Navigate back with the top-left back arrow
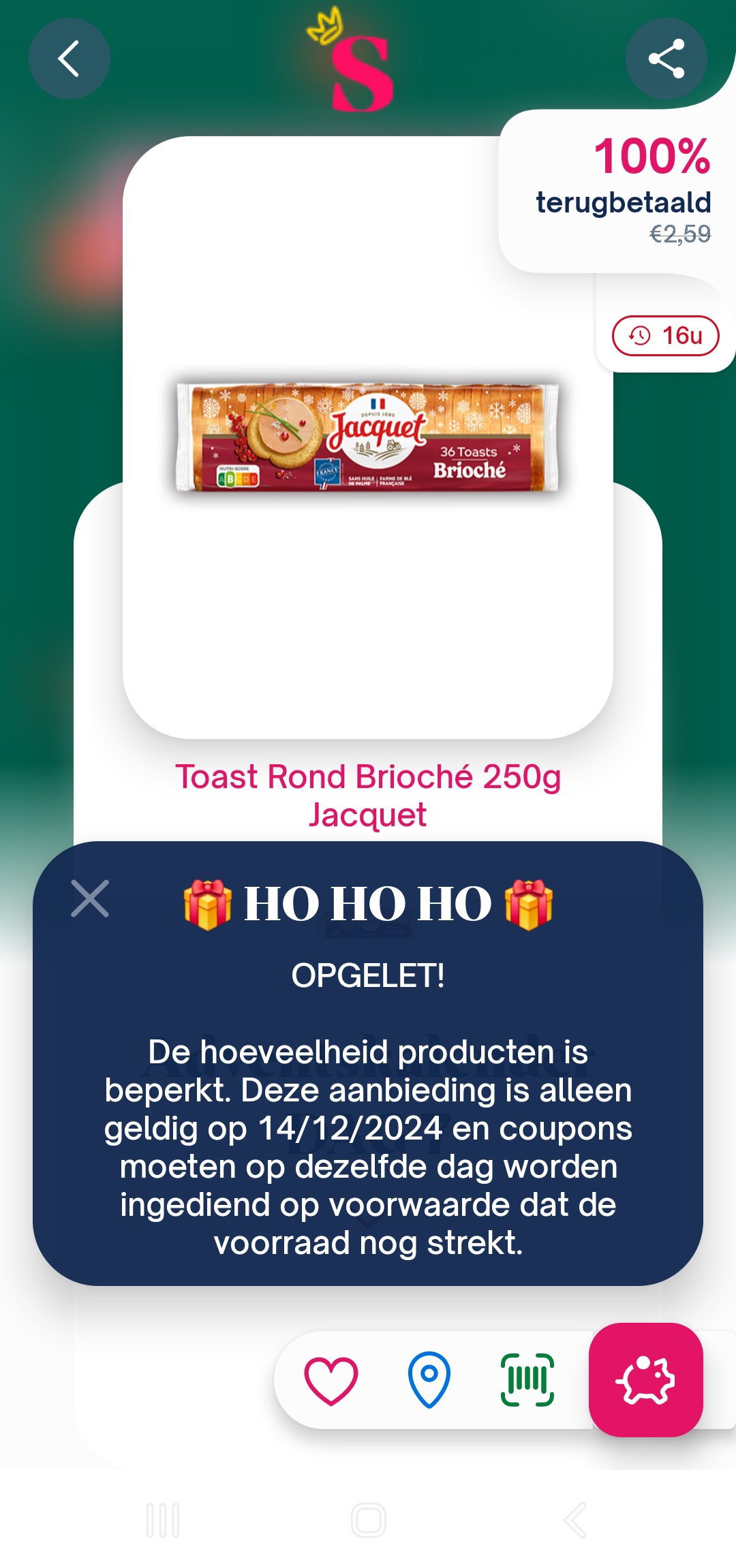 [69, 59]
